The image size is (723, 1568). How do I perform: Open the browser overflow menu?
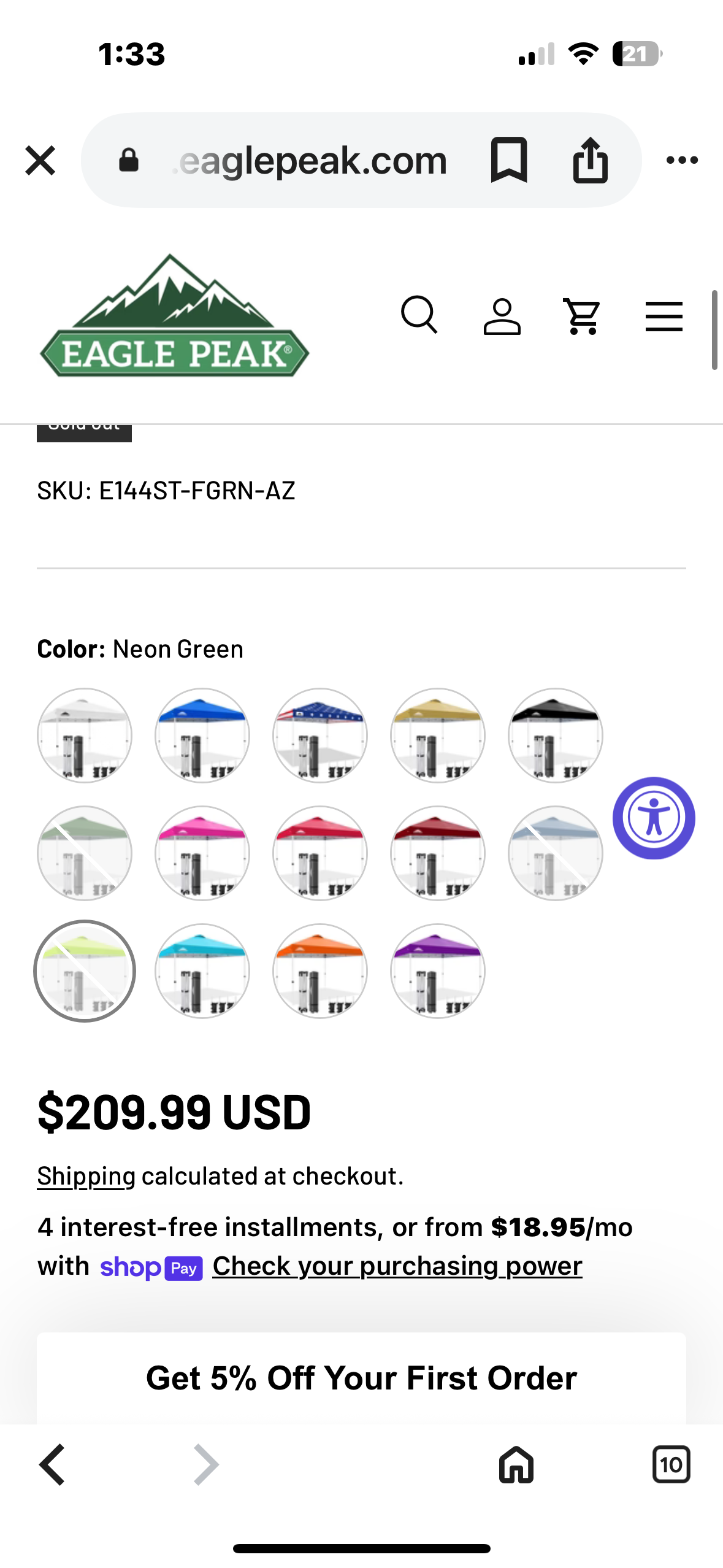(x=682, y=160)
